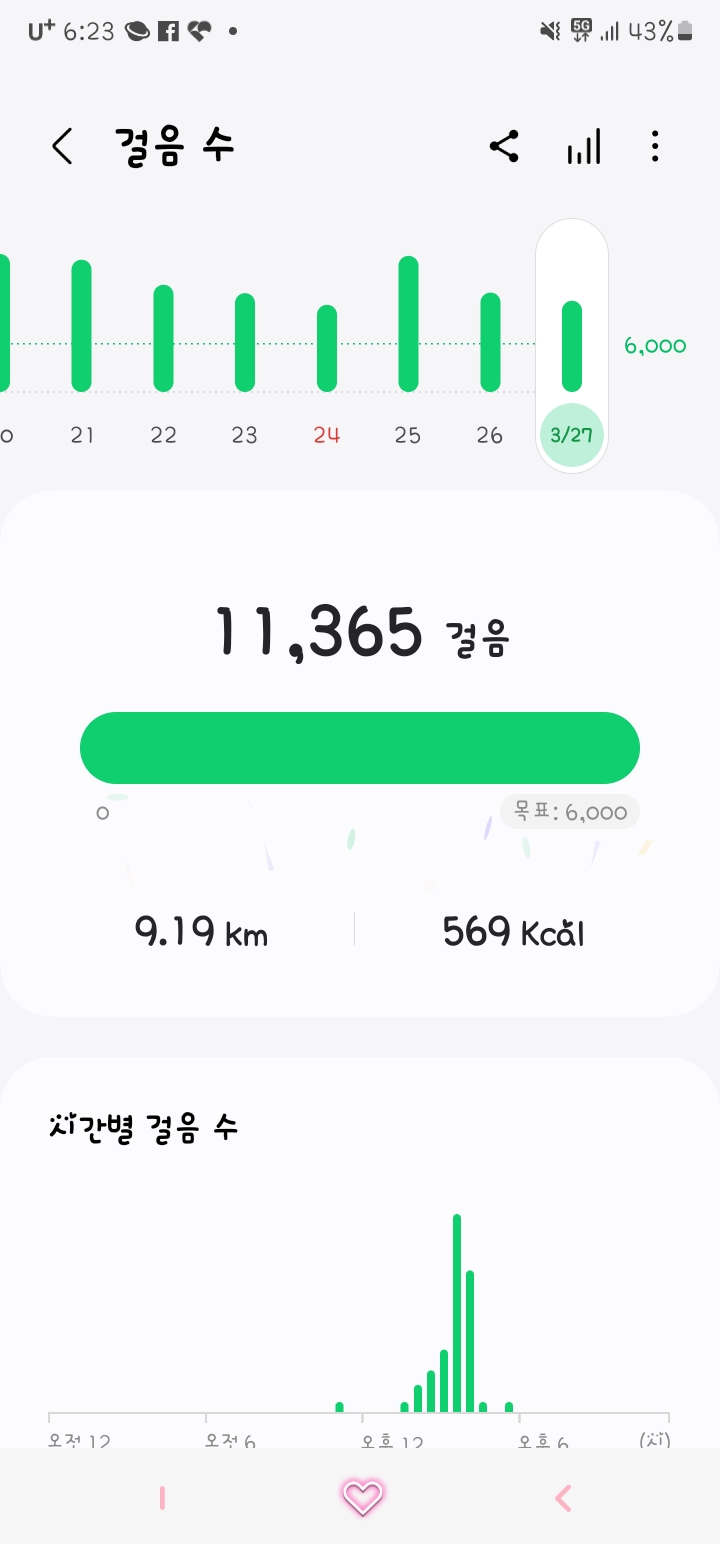720x1544 pixels.
Task: Open recent apps from the navigation bar
Action: [x=162, y=1497]
